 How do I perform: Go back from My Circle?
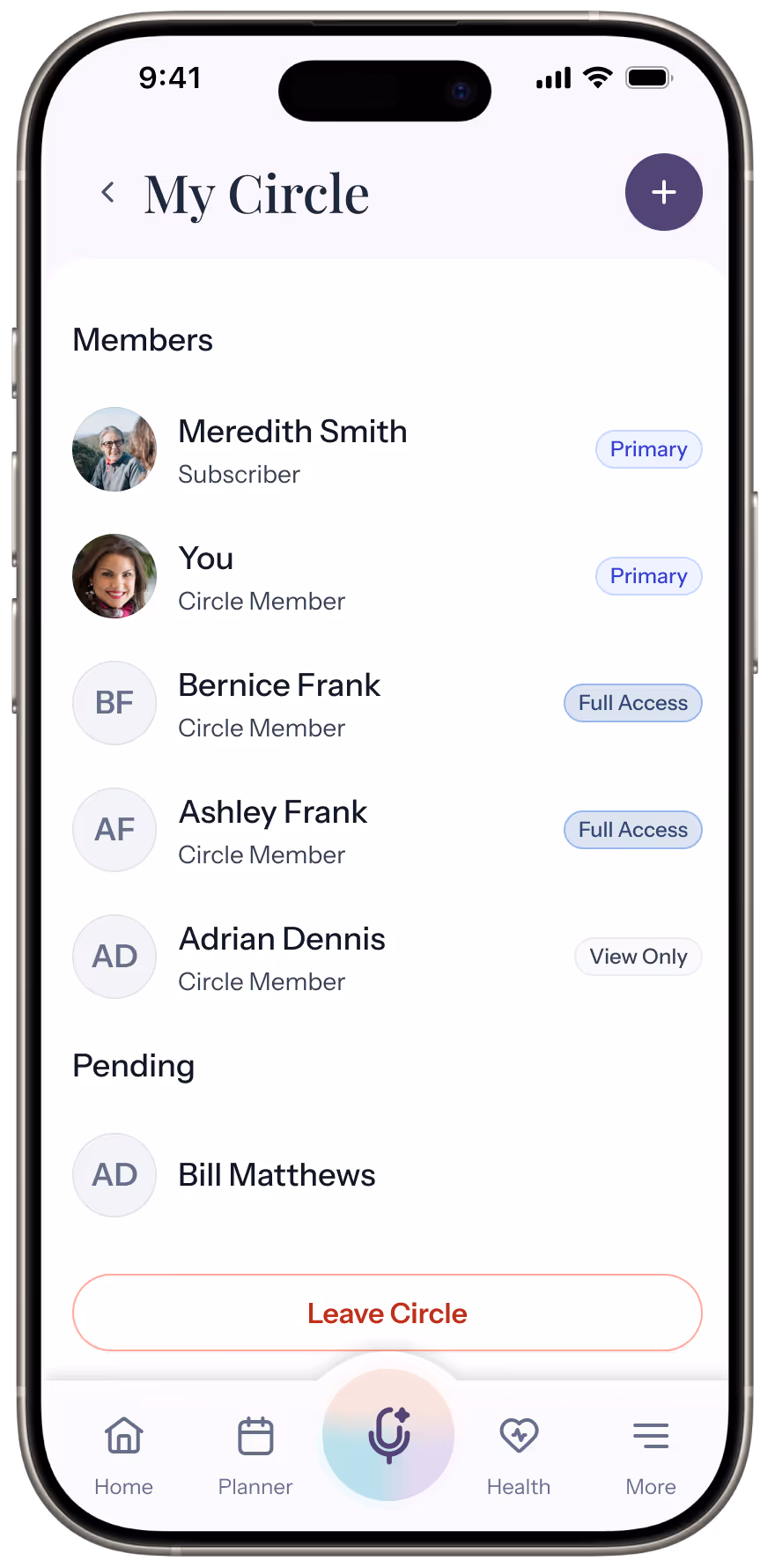tap(108, 192)
